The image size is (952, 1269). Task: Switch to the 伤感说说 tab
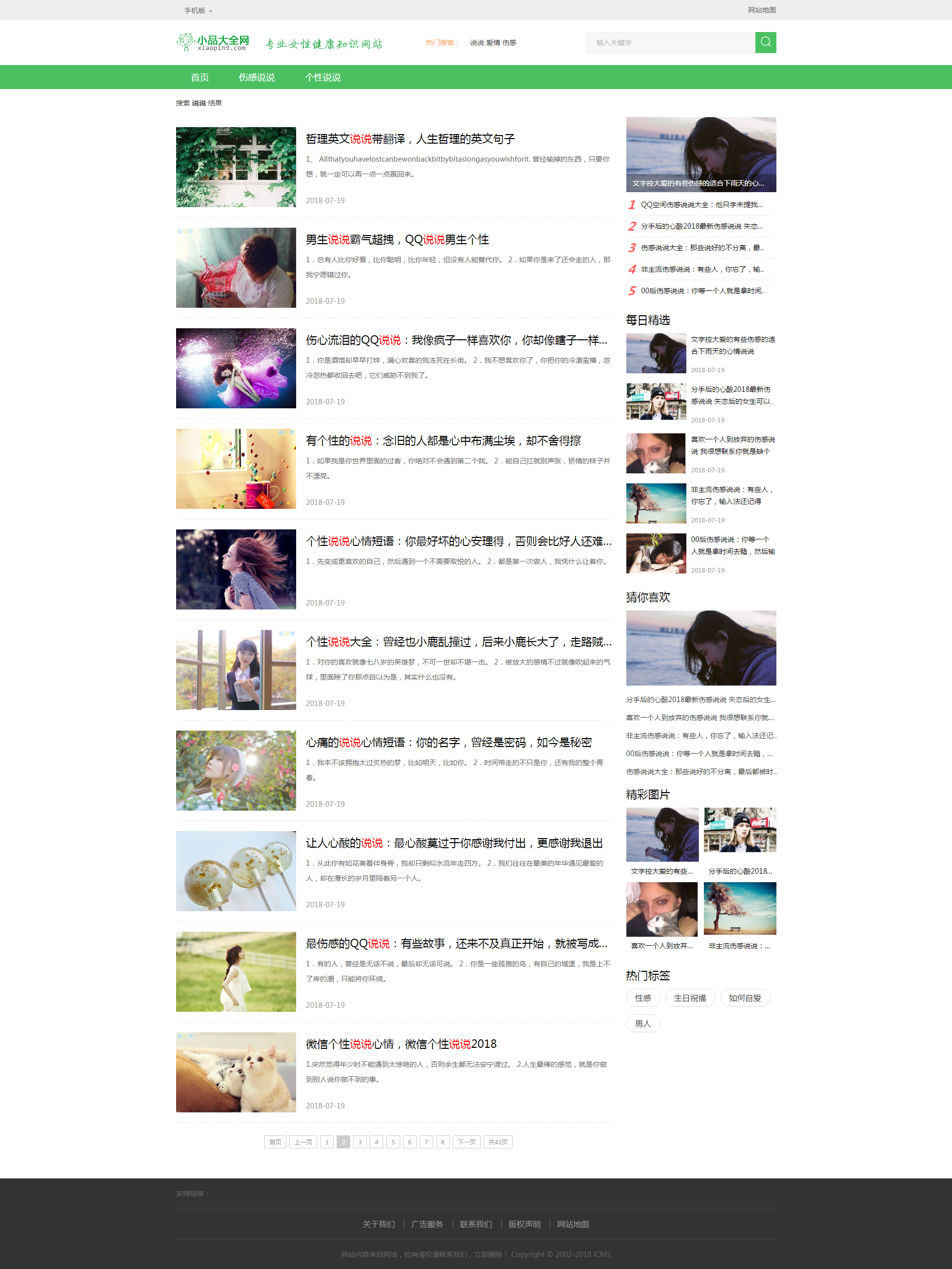tap(256, 78)
